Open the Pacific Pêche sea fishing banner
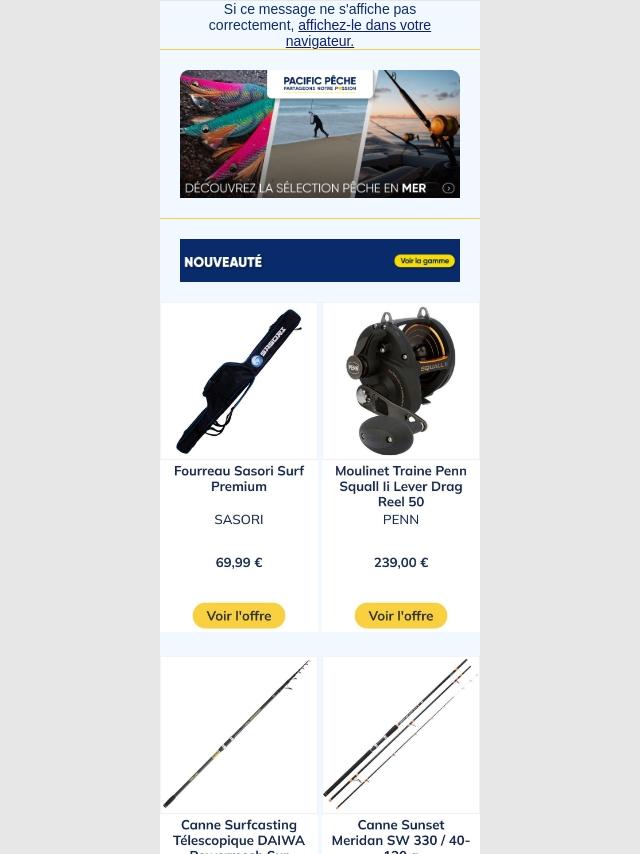This screenshot has width=640, height=854. click(x=319, y=134)
